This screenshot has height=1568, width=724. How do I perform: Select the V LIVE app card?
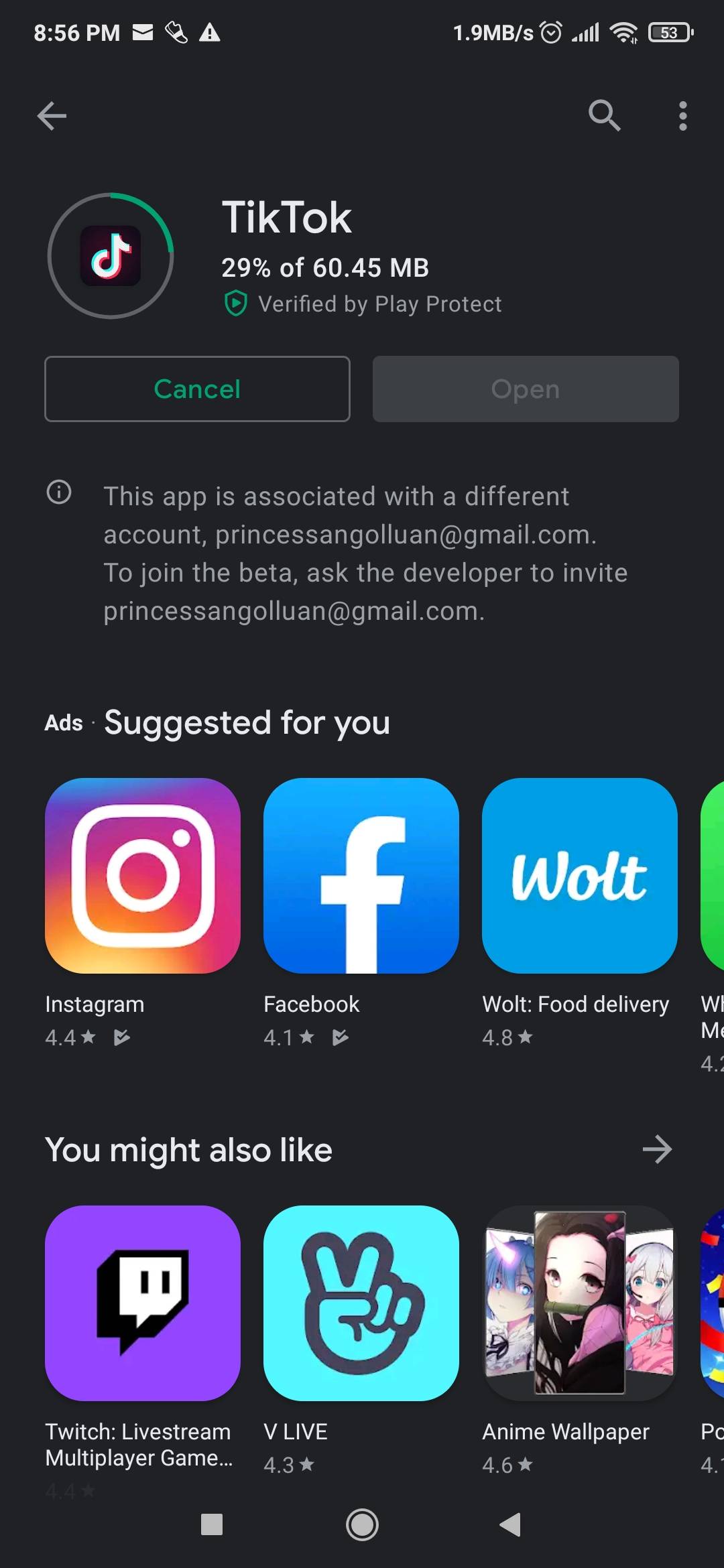(x=361, y=1303)
